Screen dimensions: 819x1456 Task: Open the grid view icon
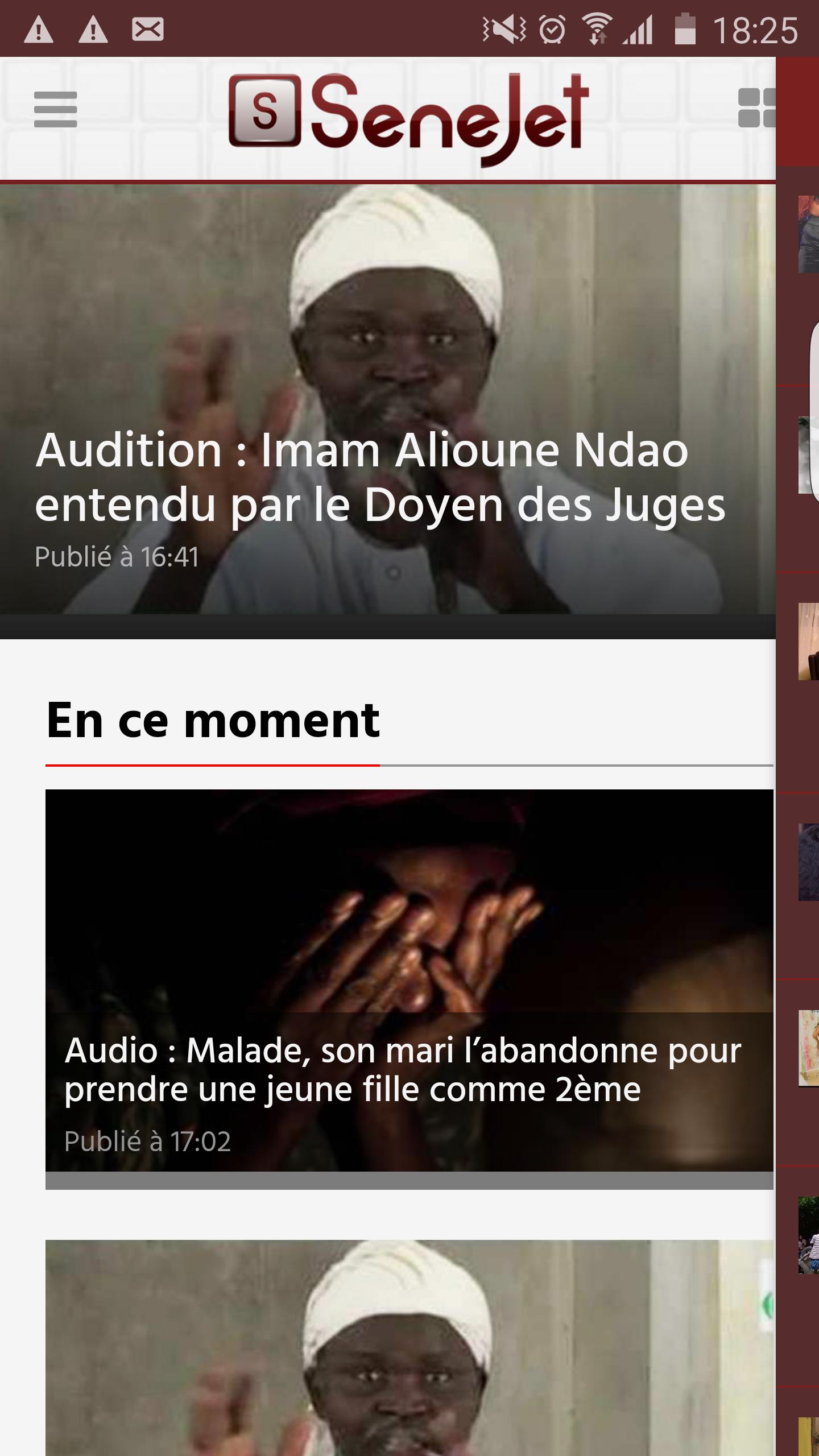(756, 108)
